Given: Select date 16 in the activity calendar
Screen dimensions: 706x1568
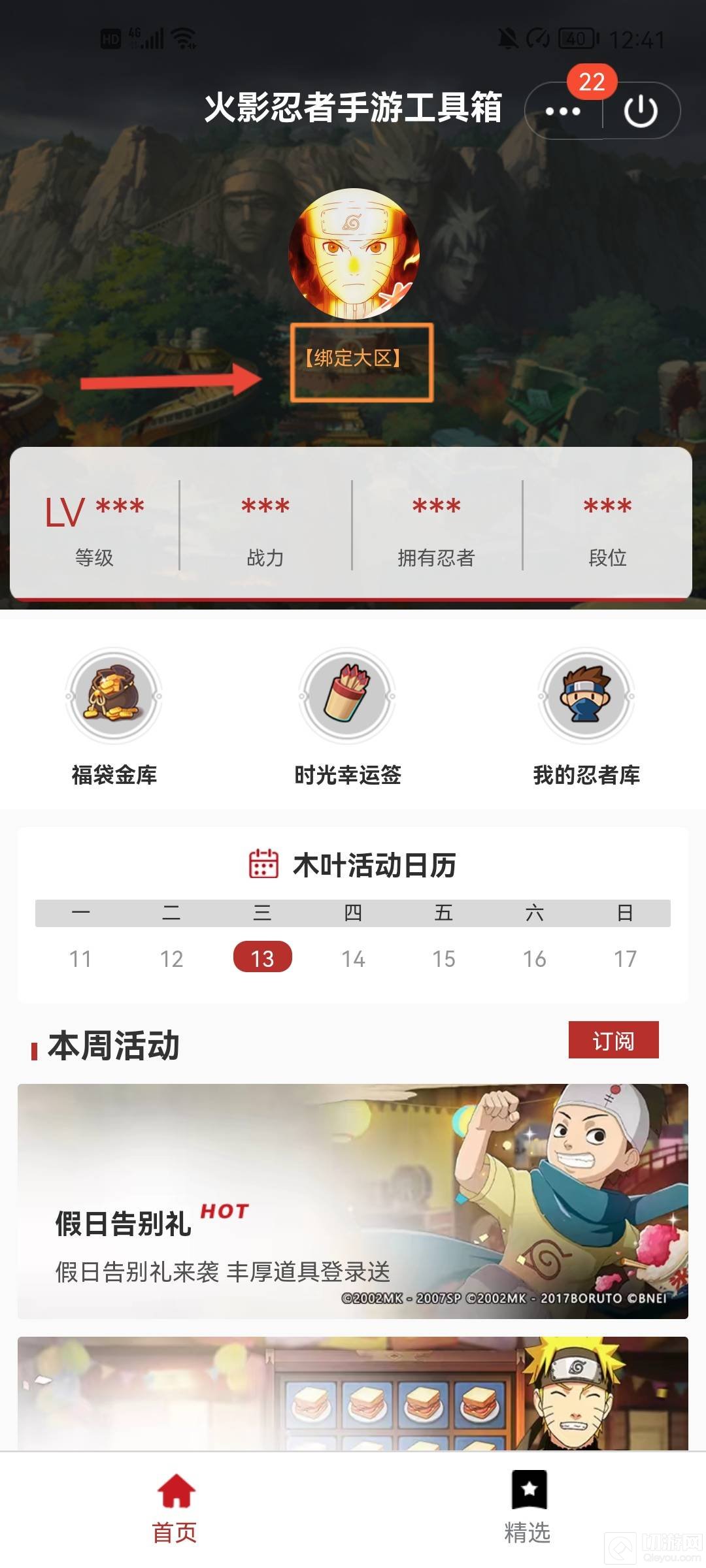Looking at the screenshot, I should tap(534, 958).
